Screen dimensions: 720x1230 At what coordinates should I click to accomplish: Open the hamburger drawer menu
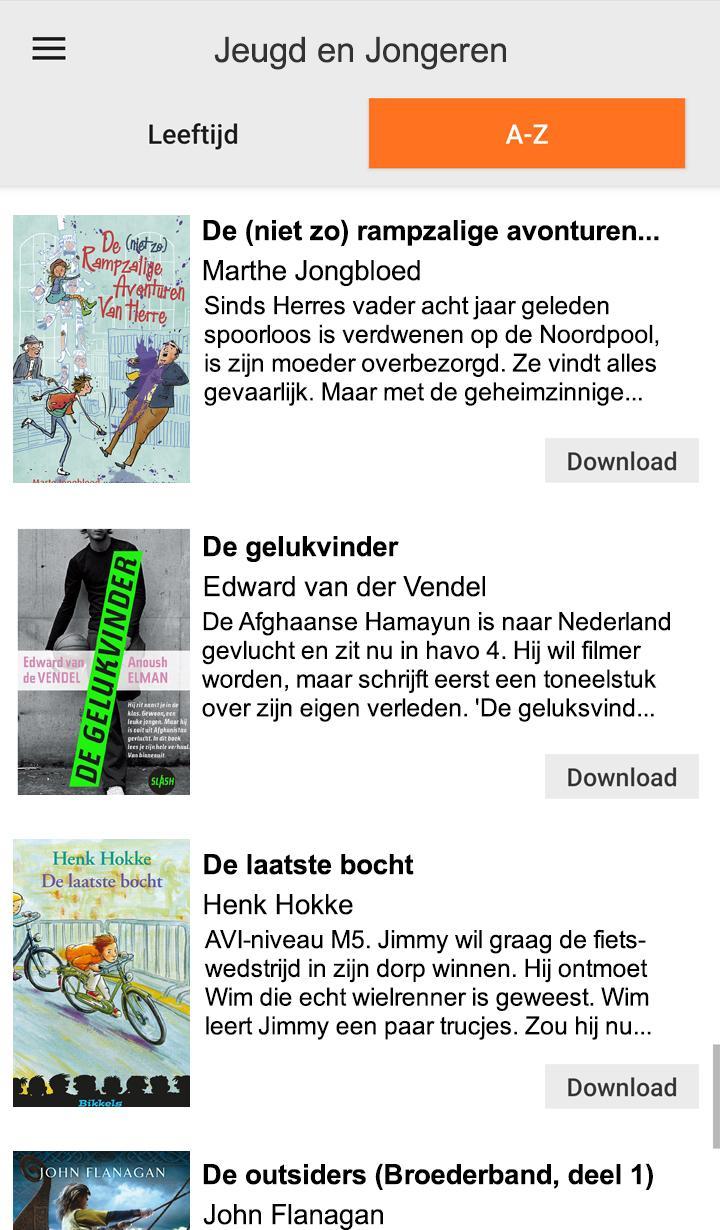[49, 49]
